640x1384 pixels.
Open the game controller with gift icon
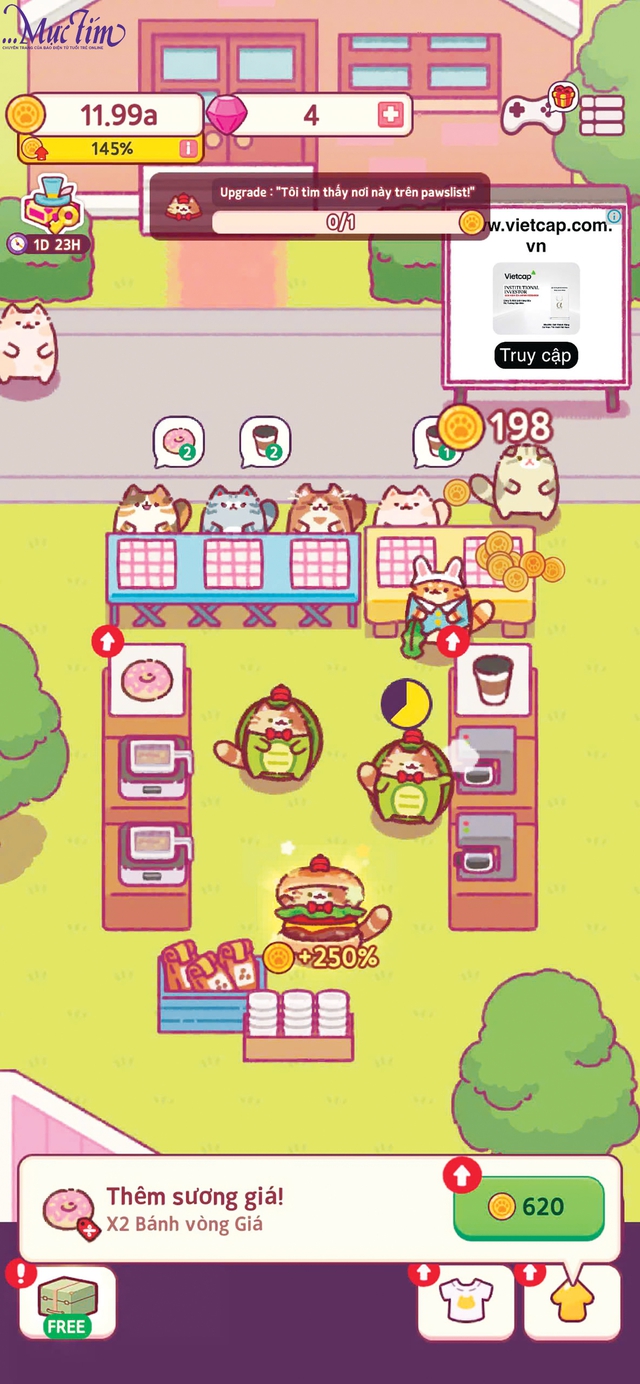536,112
